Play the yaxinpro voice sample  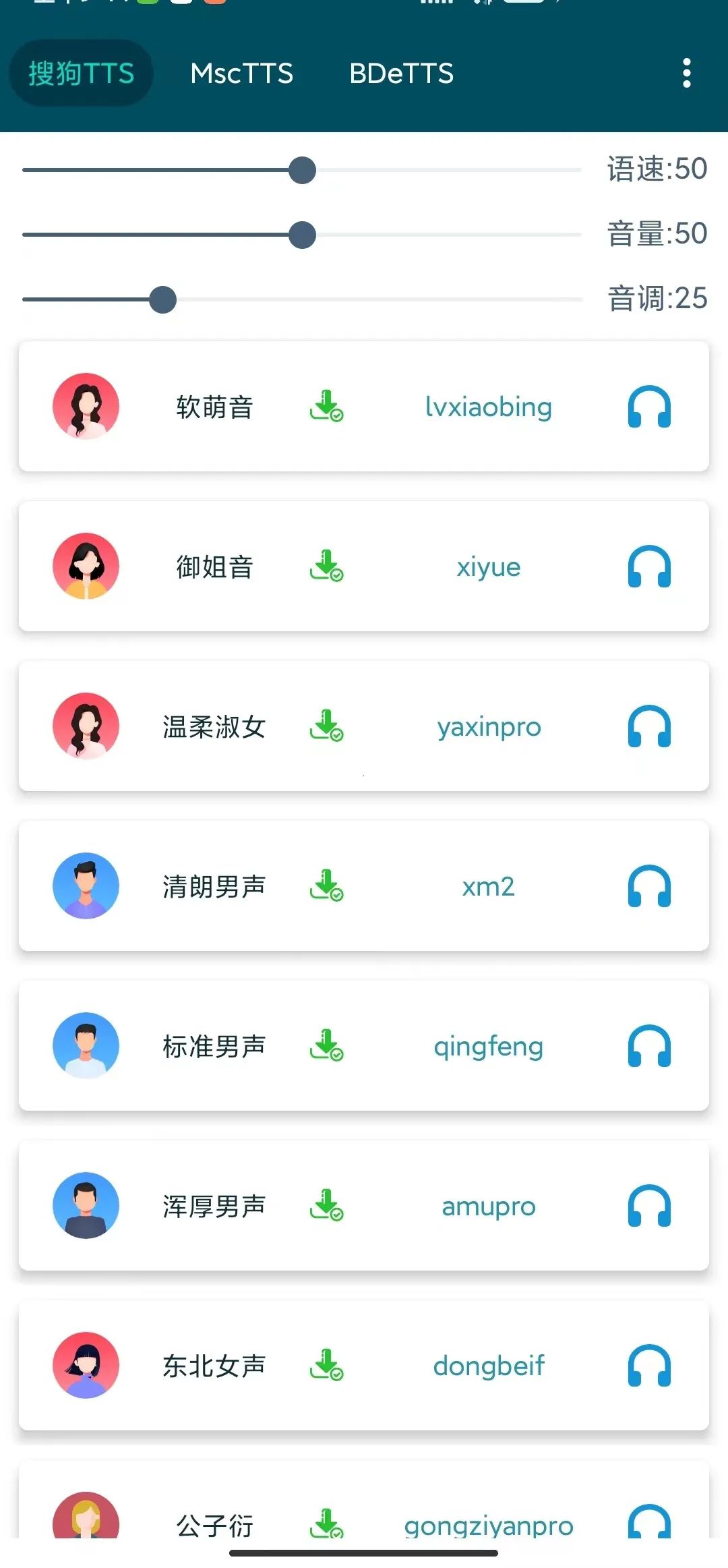tap(649, 726)
